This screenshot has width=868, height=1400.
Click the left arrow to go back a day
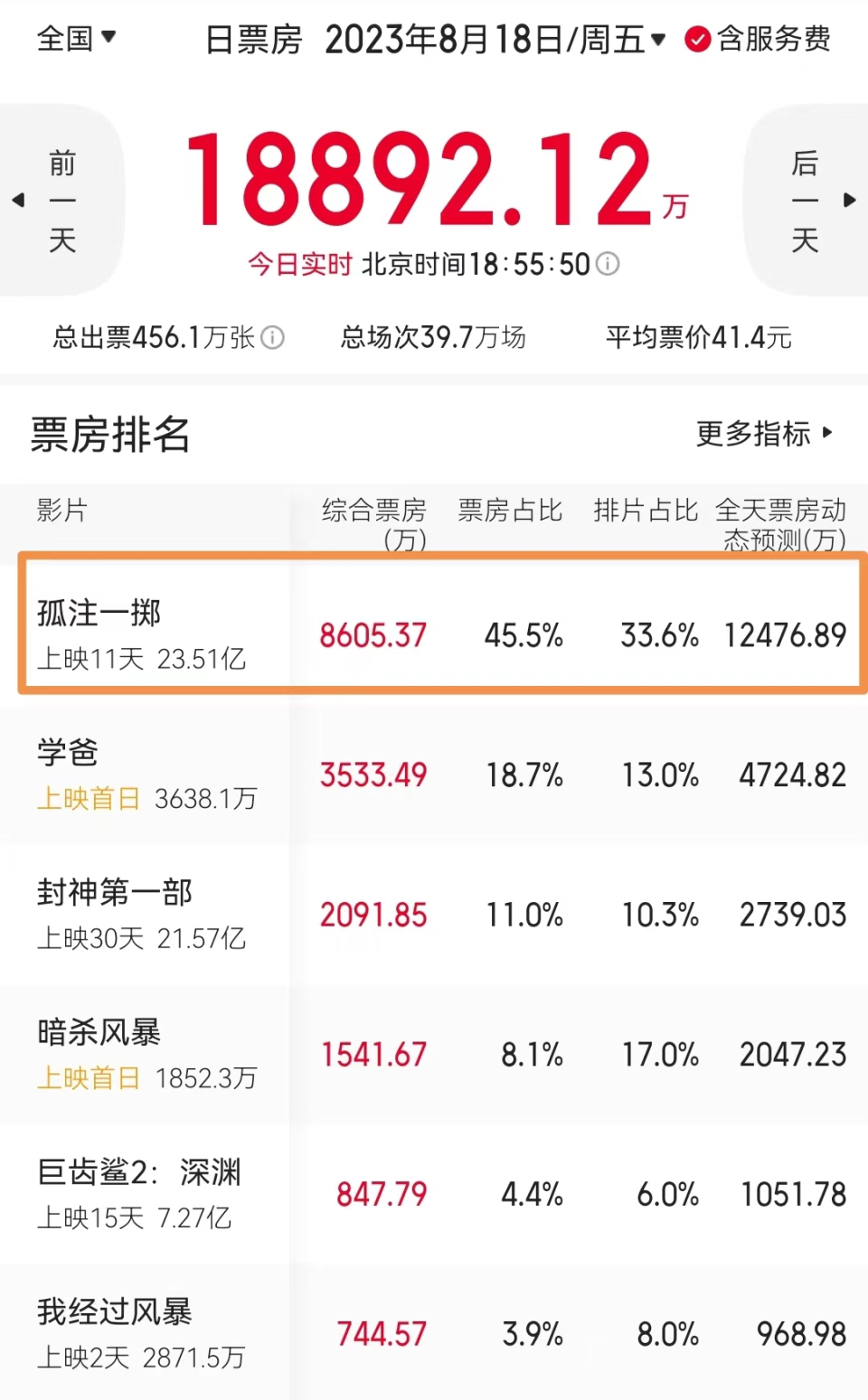(x=19, y=201)
